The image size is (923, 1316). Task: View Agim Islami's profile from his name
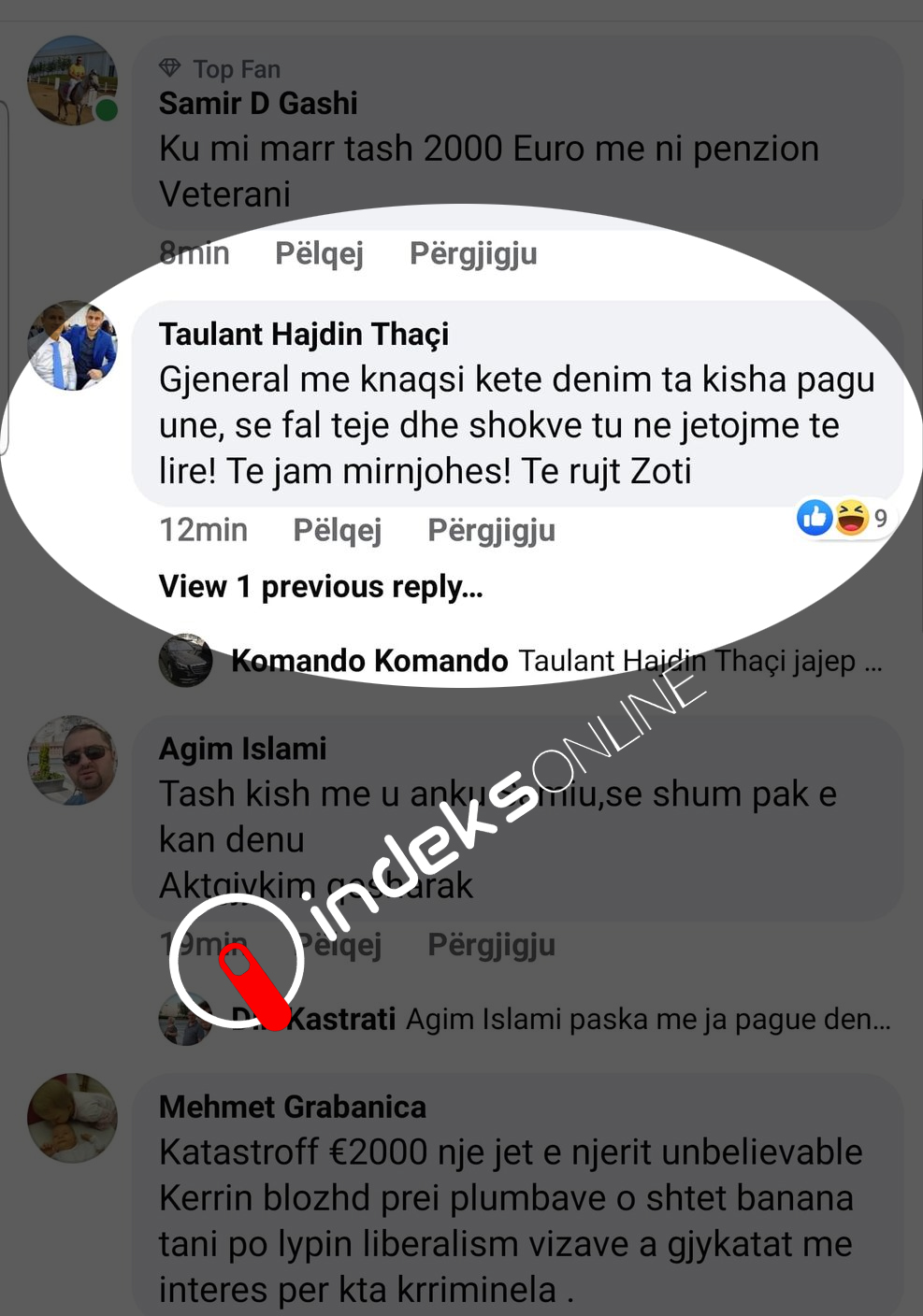(x=242, y=749)
